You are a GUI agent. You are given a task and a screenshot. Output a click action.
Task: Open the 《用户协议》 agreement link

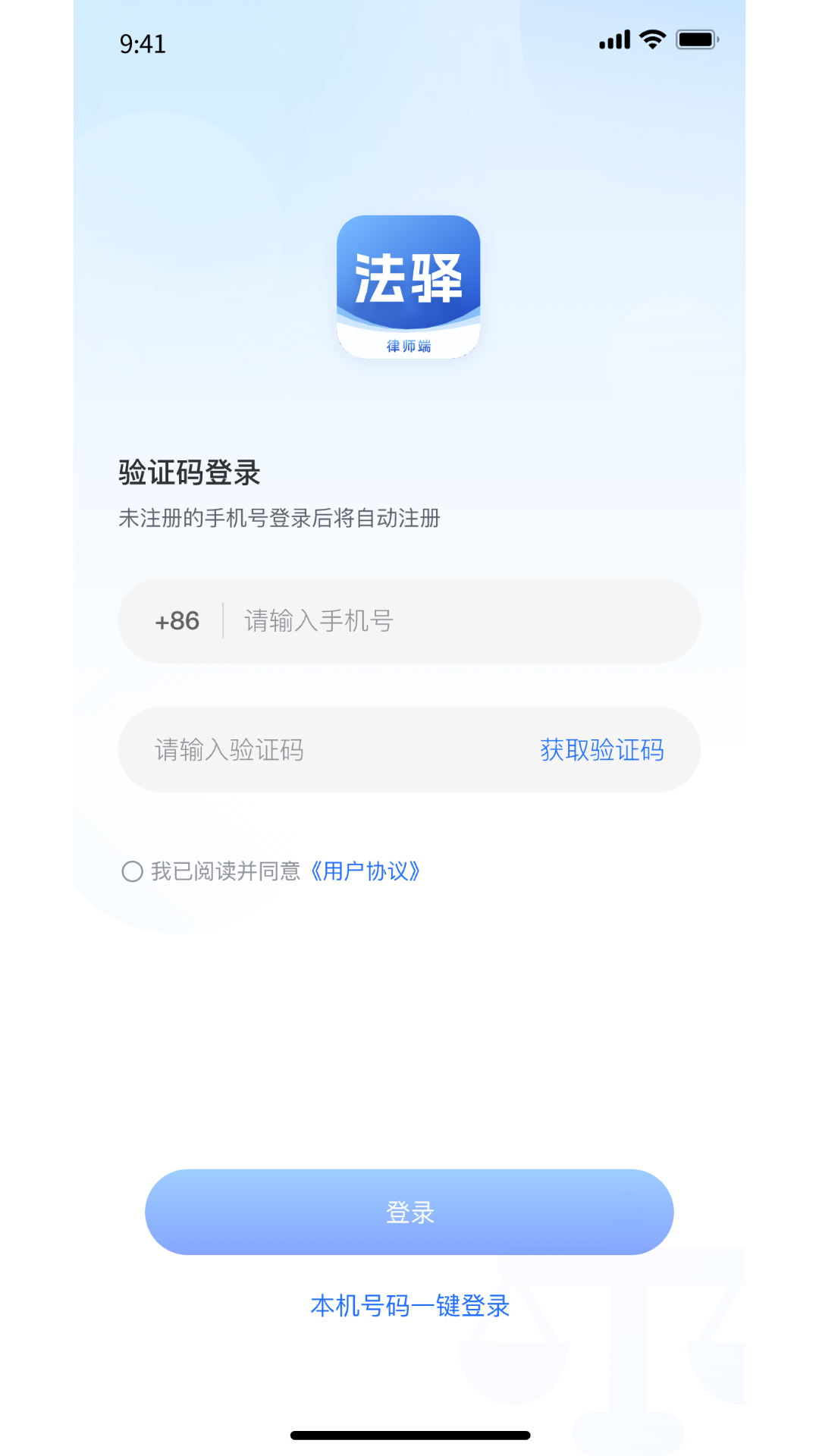pos(367,872)
